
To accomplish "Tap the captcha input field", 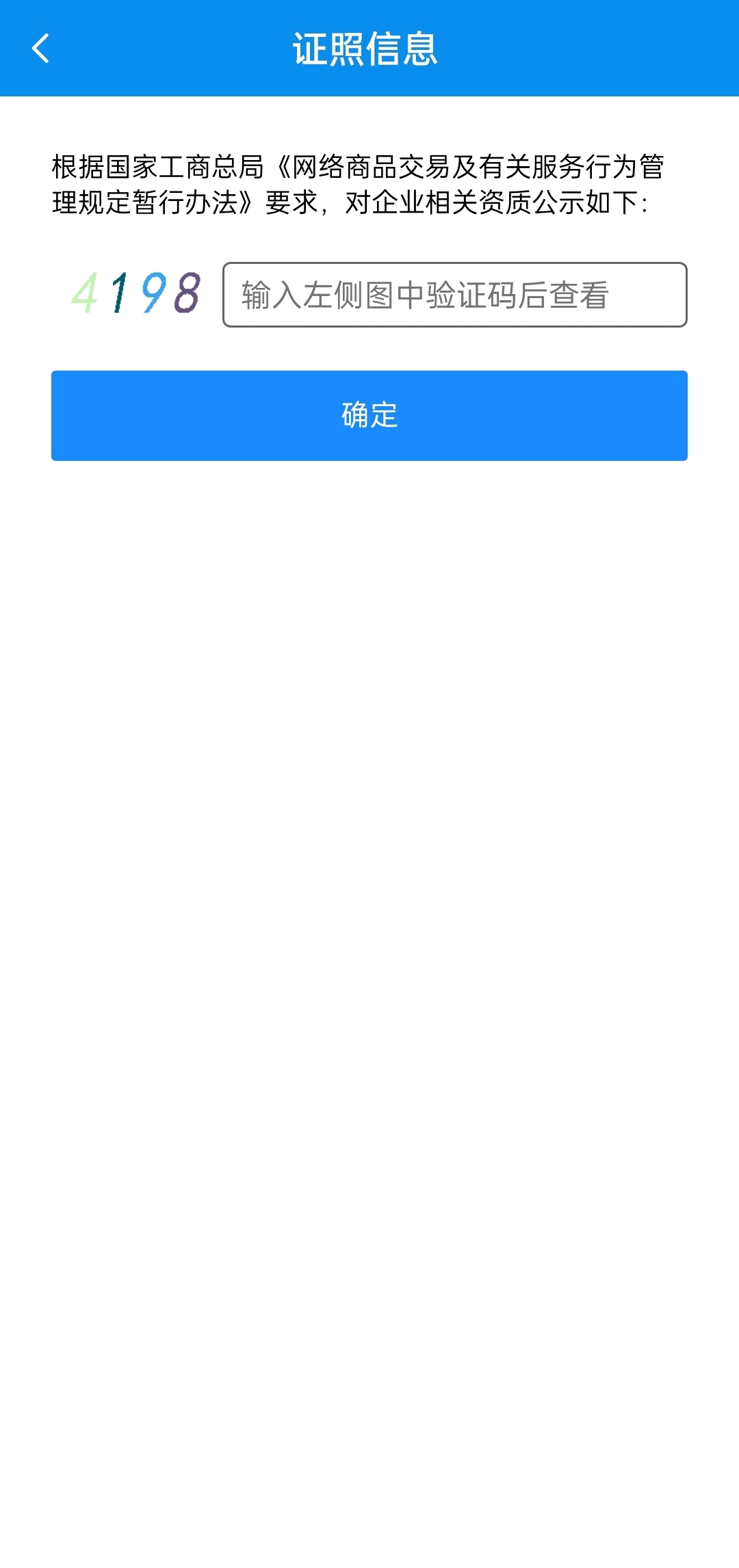I will pyautogui.click(x=455, y=295).
